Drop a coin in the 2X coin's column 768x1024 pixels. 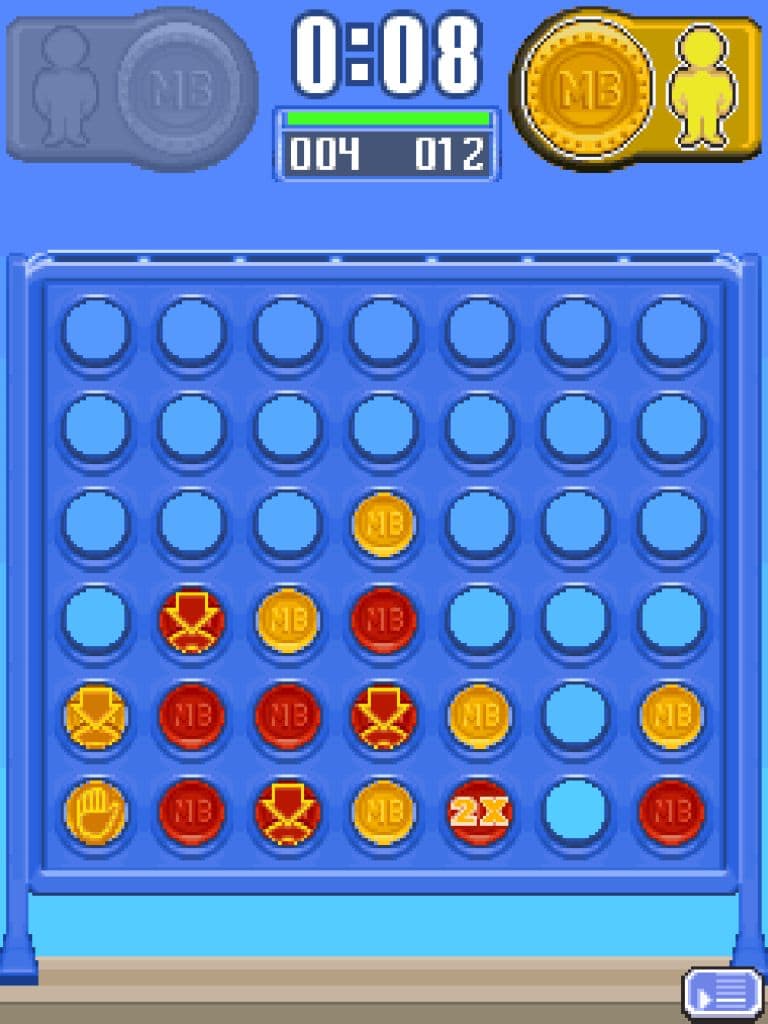pos(479,332)
